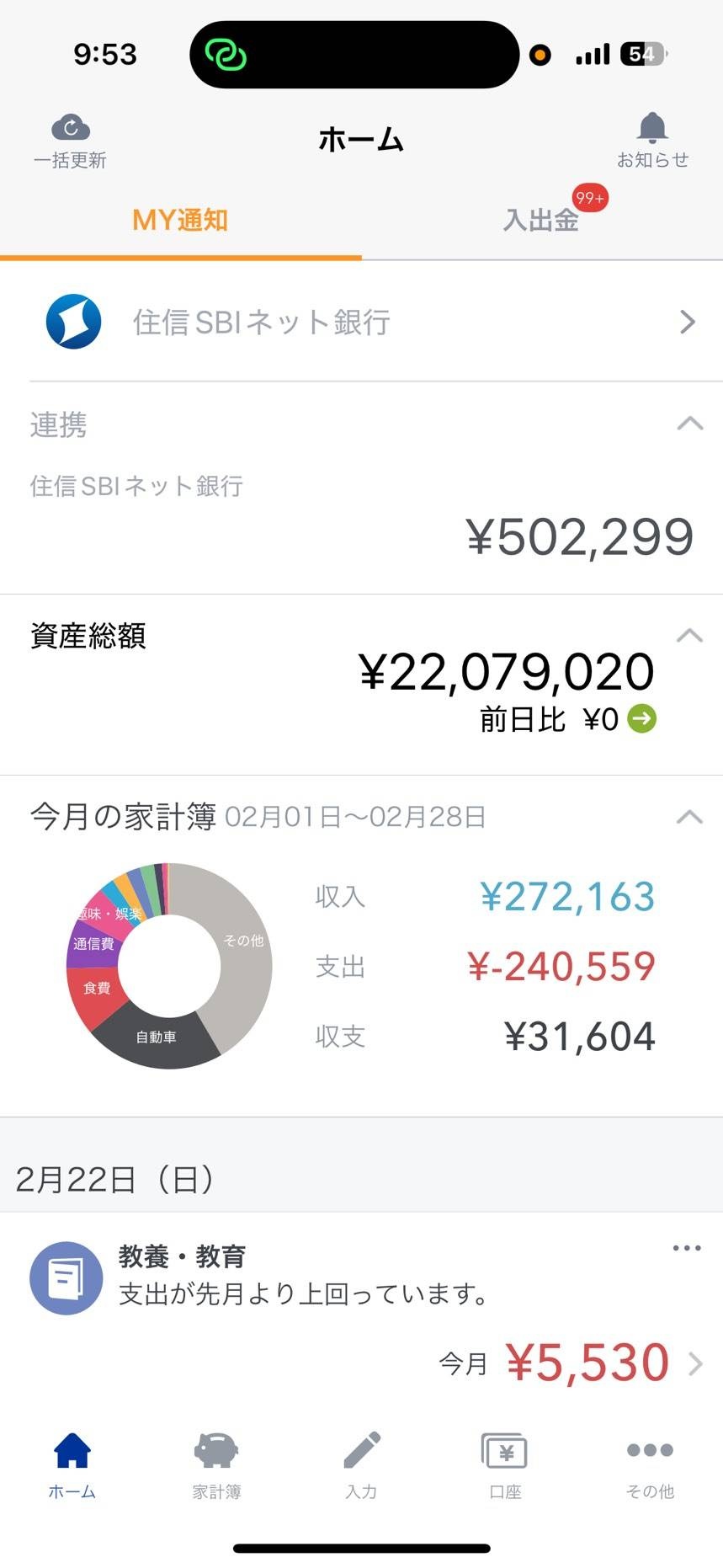The height and width of the screenshot is (1568, 723).
Task: Select the MY通知 tab
Action: pos(180,220)
